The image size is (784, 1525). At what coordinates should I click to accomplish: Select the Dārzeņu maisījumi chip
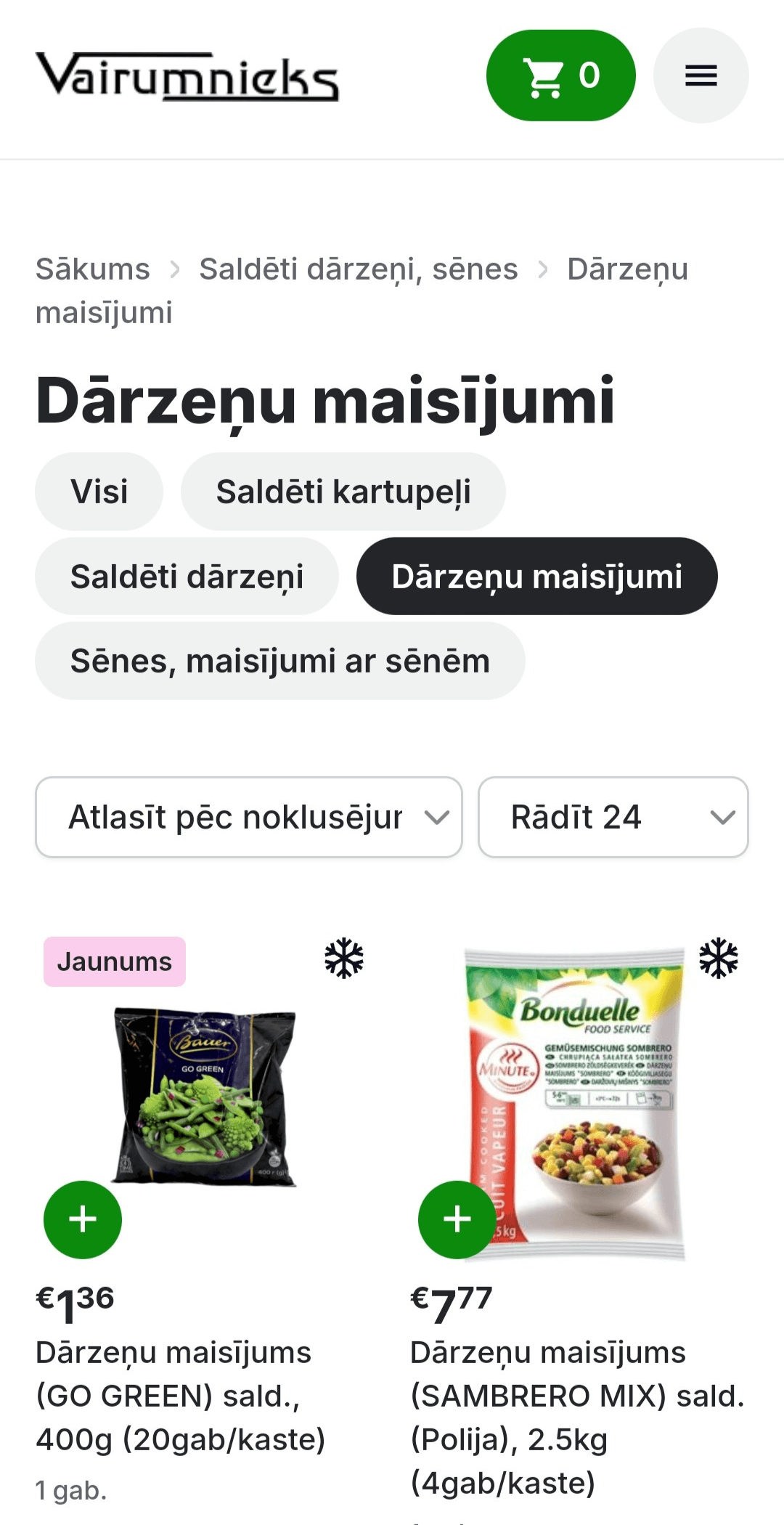tap(536, 577)
